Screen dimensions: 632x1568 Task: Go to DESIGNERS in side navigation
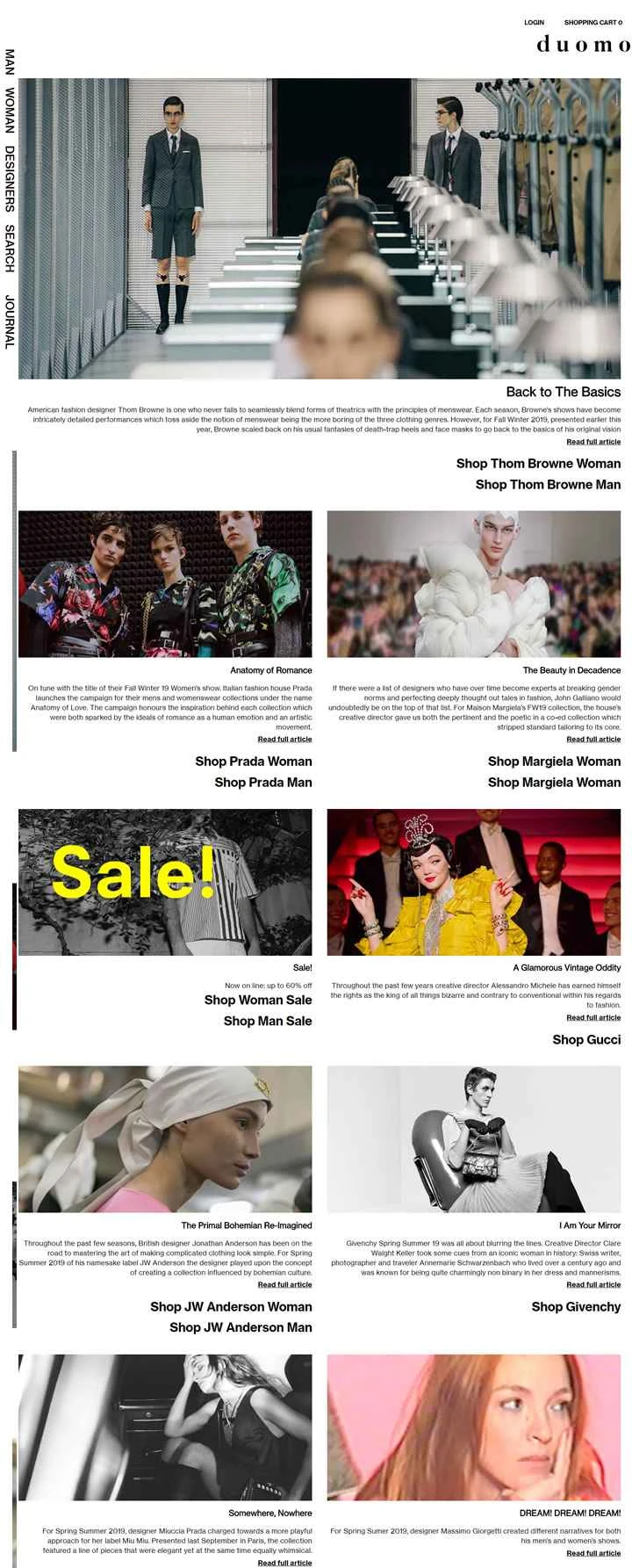tap(10, 178)
